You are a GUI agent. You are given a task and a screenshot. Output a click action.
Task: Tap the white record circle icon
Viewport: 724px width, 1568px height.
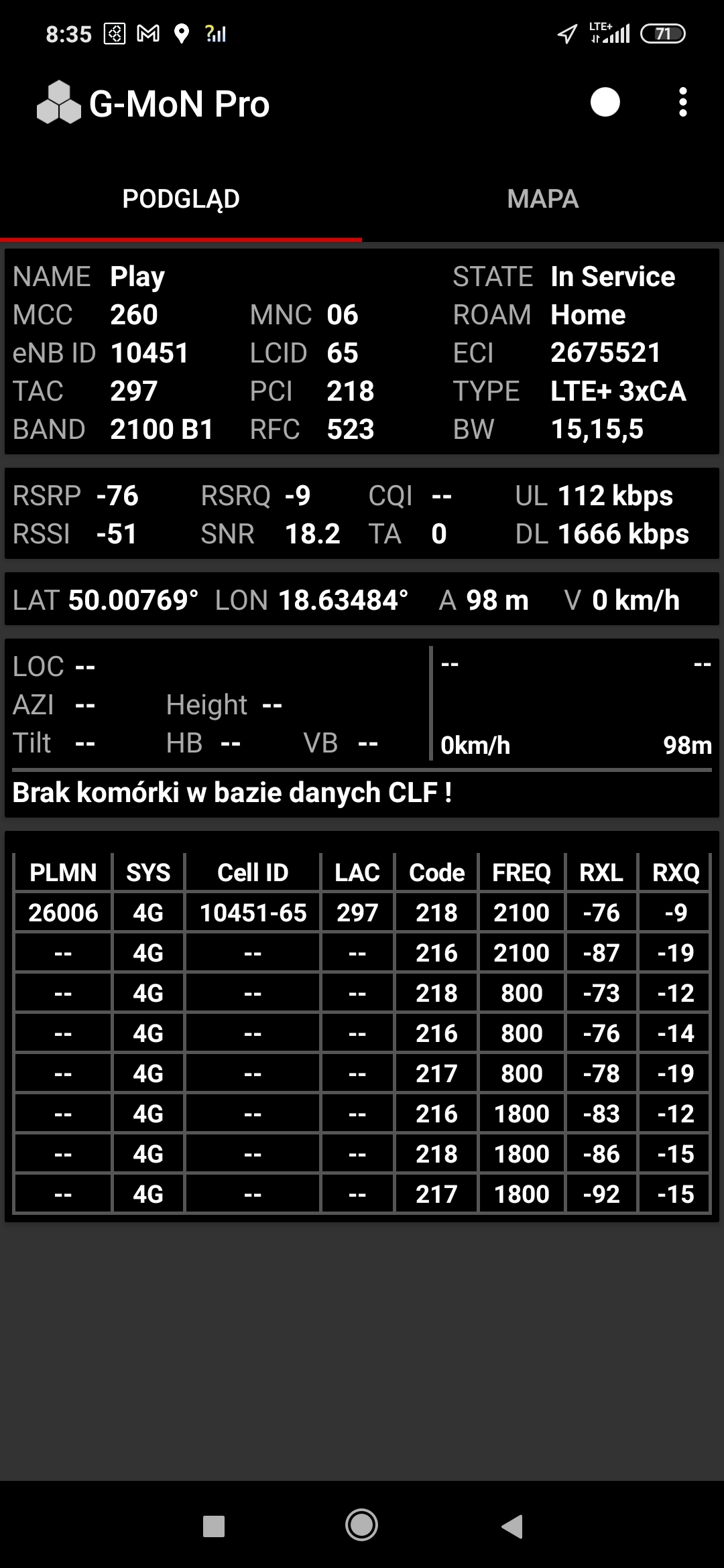[x=605, y=103]
